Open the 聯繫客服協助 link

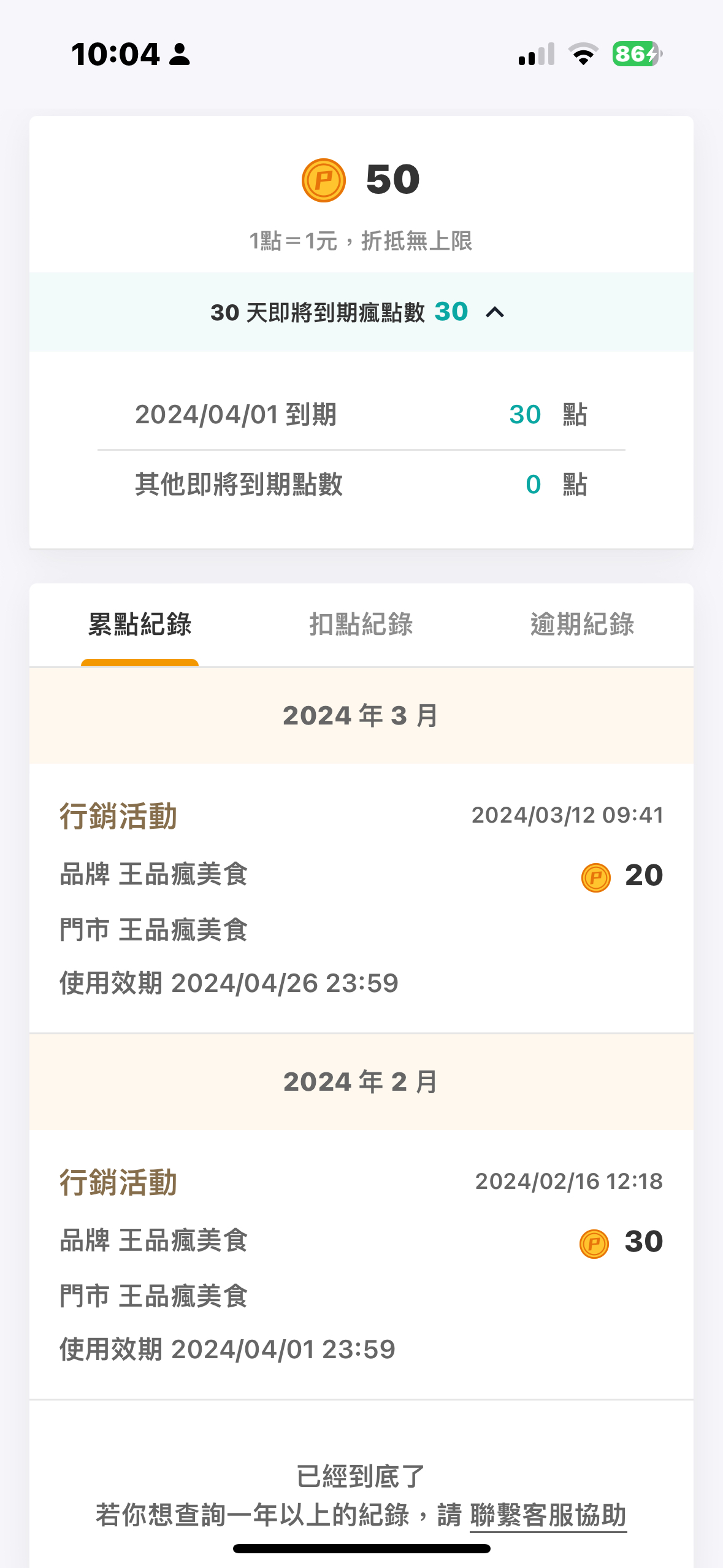pos(548,1515)
